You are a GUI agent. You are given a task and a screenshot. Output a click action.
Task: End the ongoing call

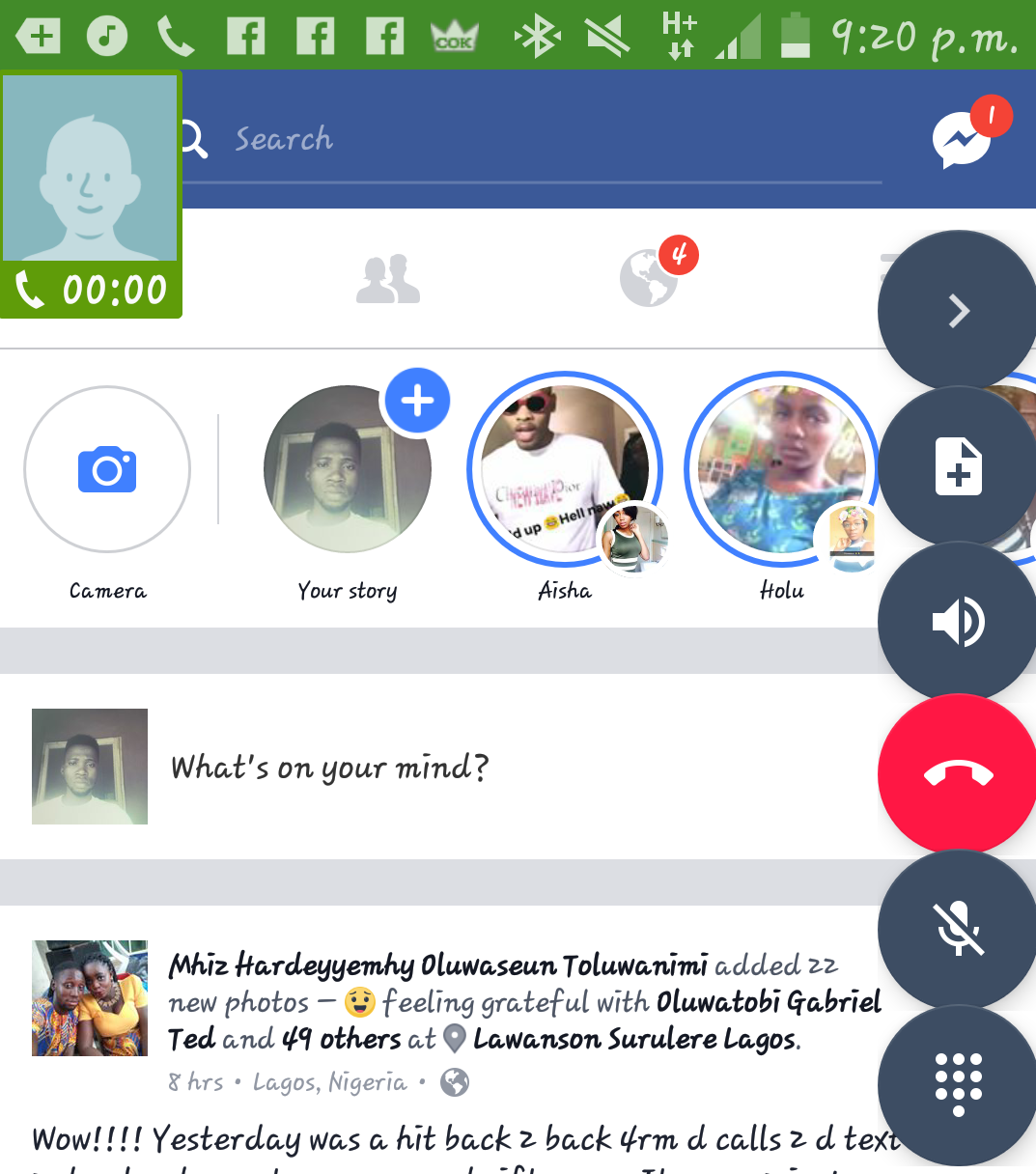(x=958, y=774)
